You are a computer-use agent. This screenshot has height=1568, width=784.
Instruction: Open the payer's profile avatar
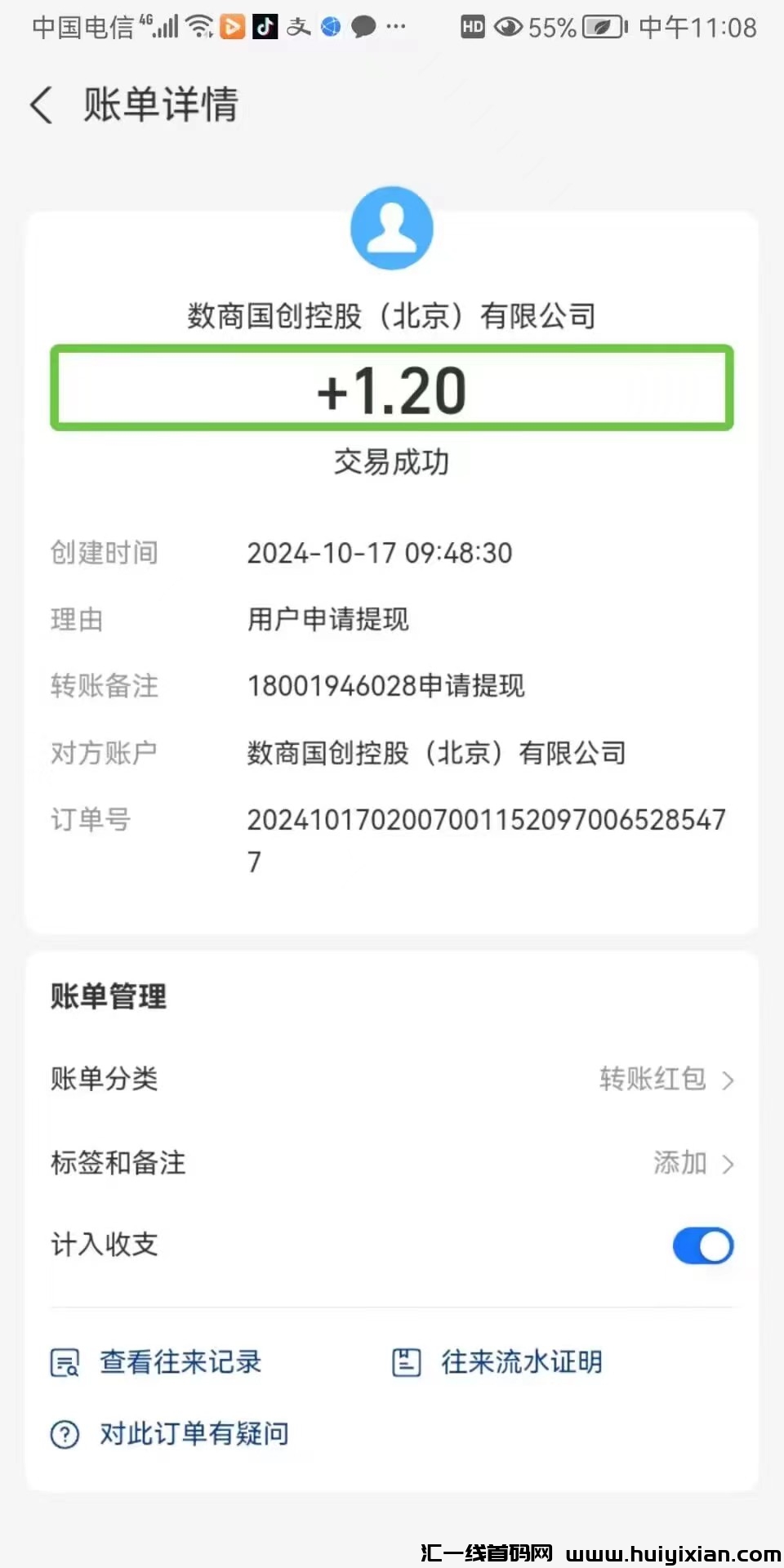click(x=392, y=229)
